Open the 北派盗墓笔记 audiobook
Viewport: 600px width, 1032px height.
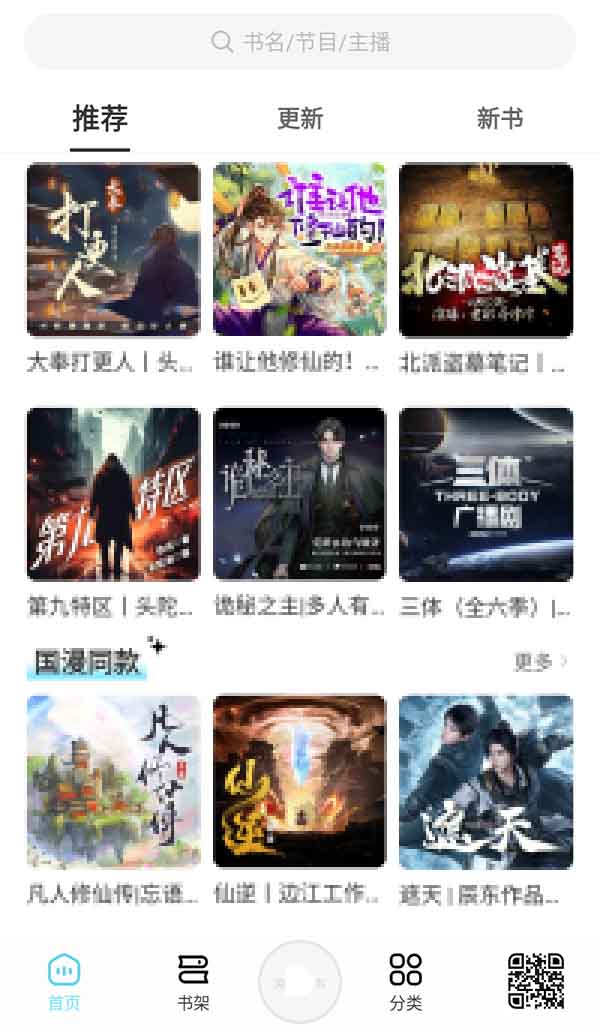486,250
